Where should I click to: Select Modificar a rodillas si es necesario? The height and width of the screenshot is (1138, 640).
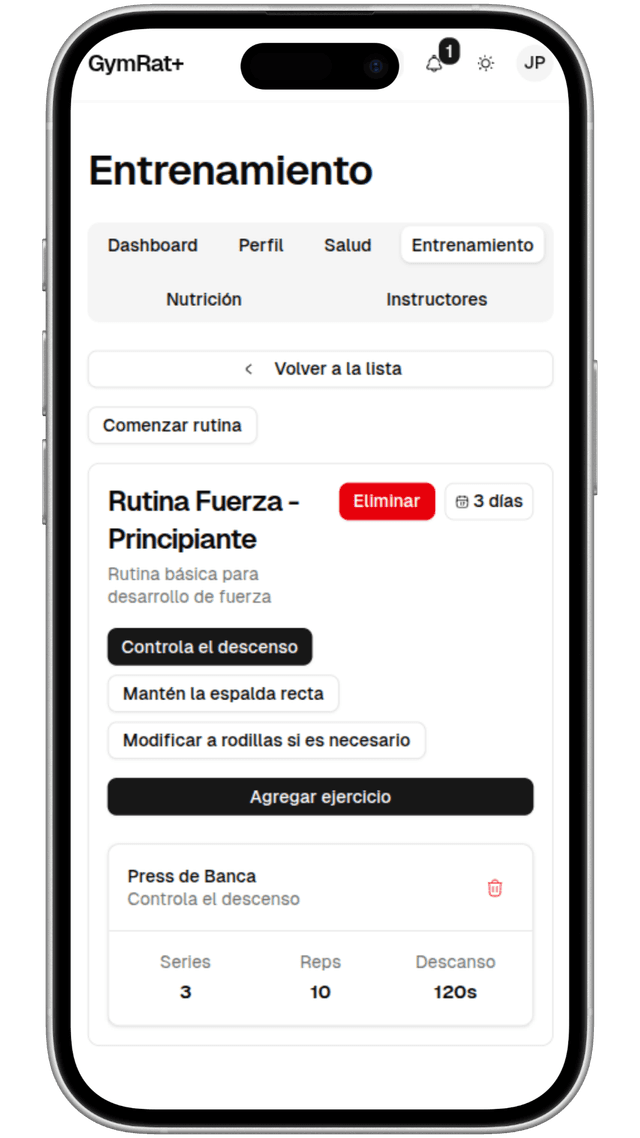(266, 741)
